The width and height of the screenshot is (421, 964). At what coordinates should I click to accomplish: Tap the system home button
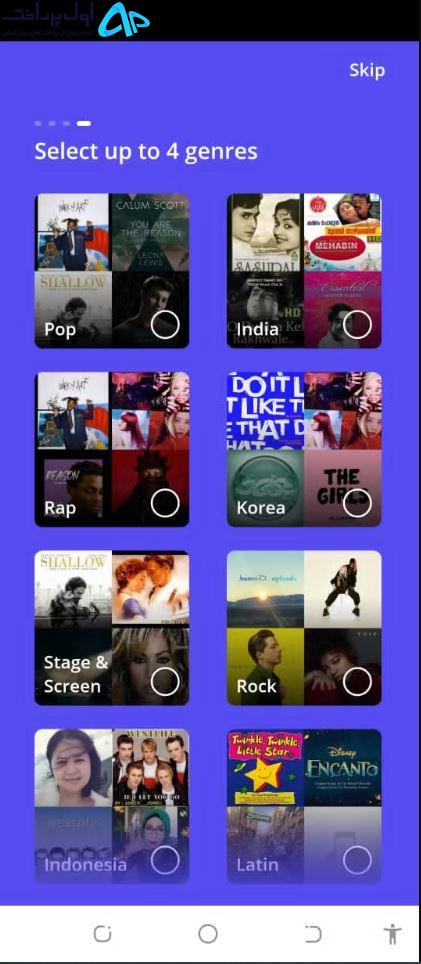pos(208,934)
